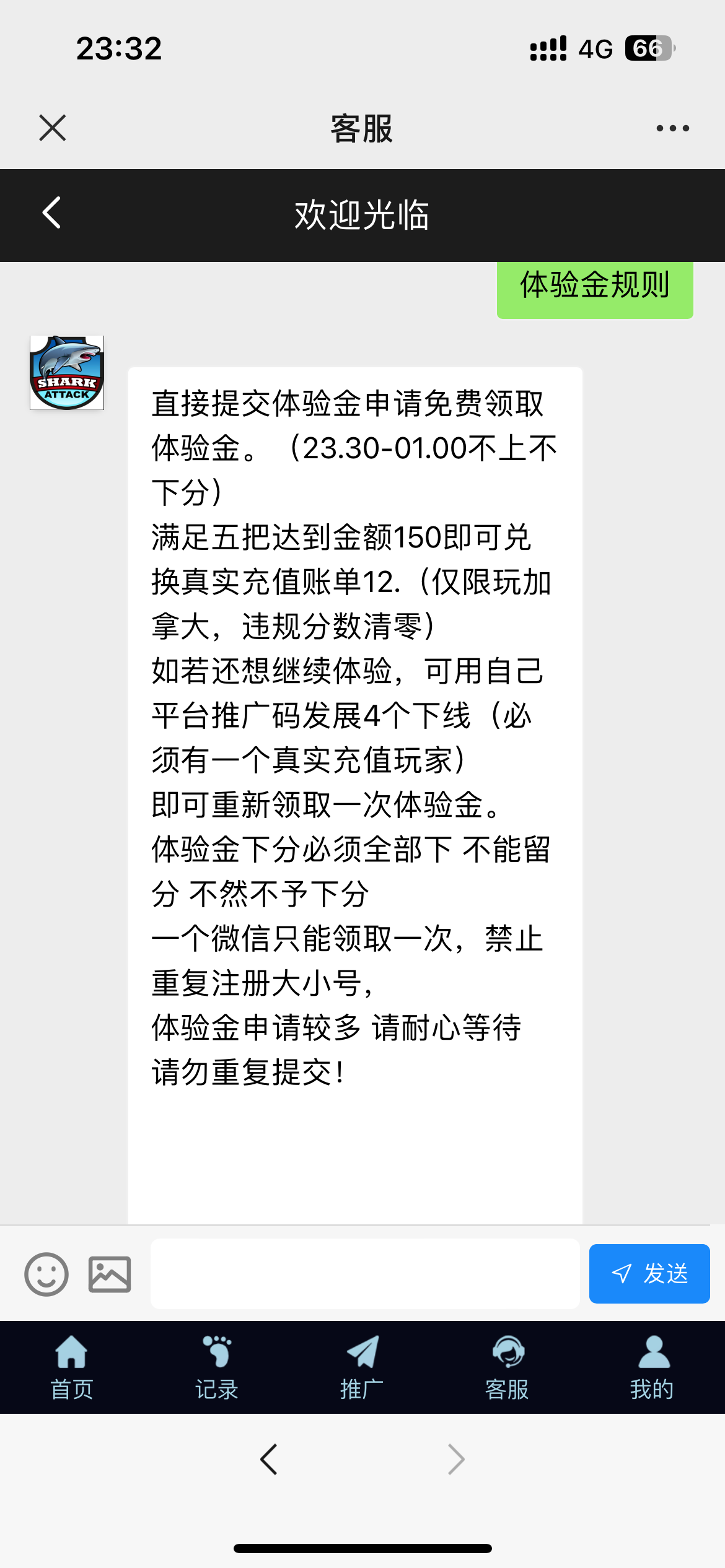Open the 我的 profile tab

point(652,1367)
